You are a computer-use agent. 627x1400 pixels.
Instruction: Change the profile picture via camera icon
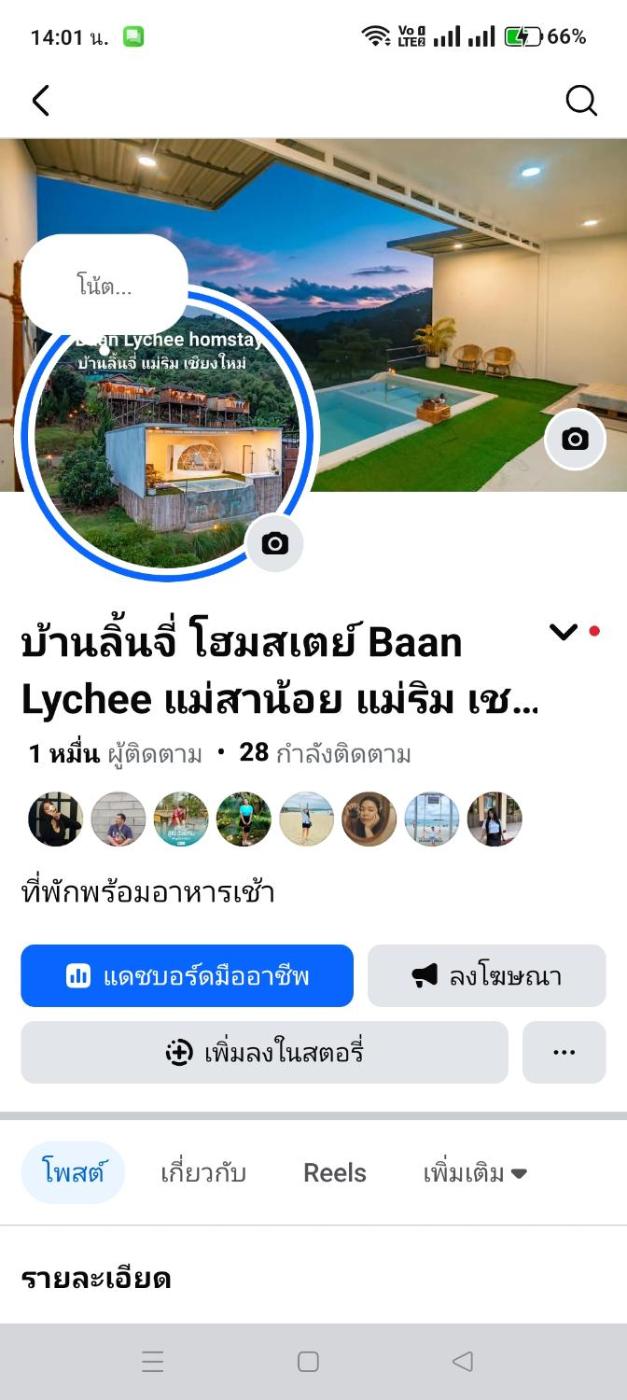(274, 543)
